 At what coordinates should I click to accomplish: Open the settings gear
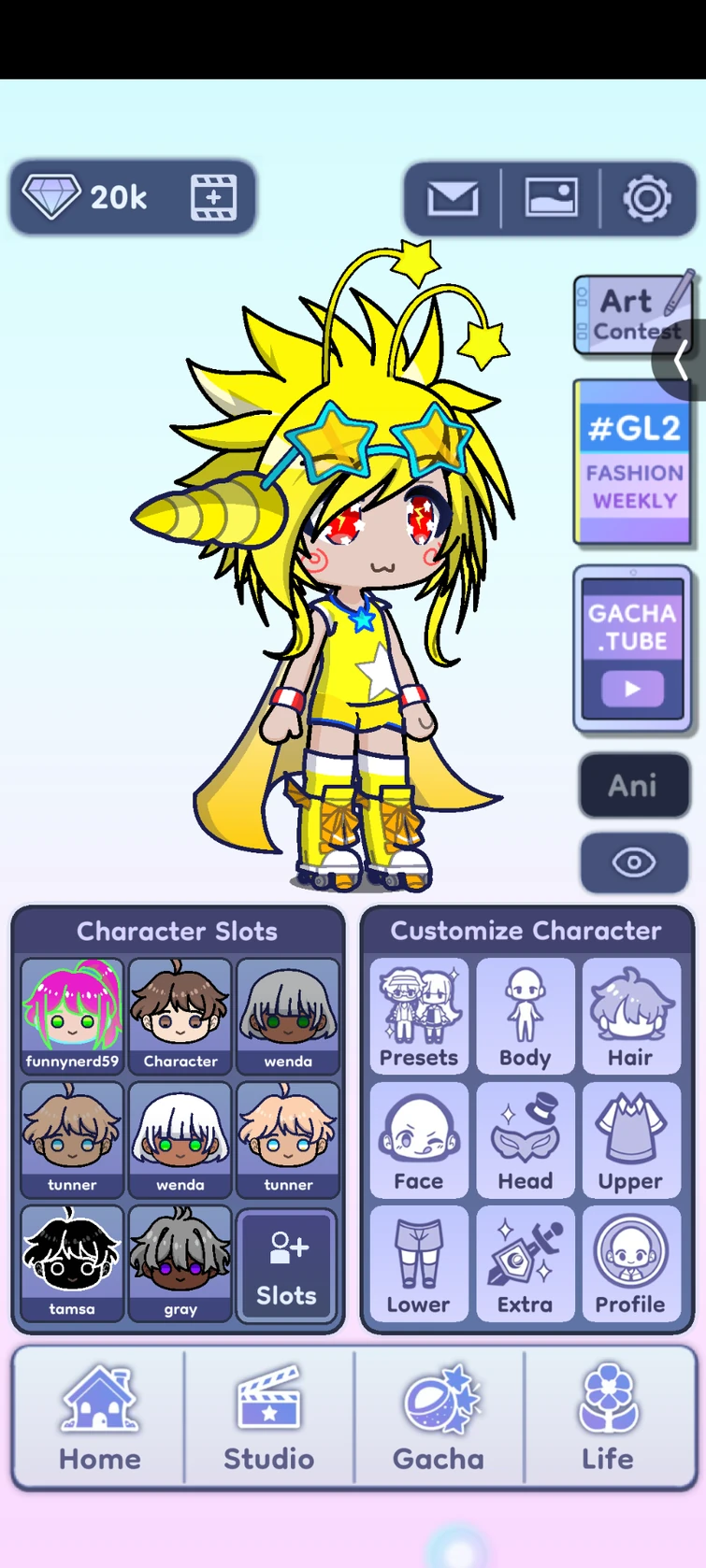click(x=649, y=197)
